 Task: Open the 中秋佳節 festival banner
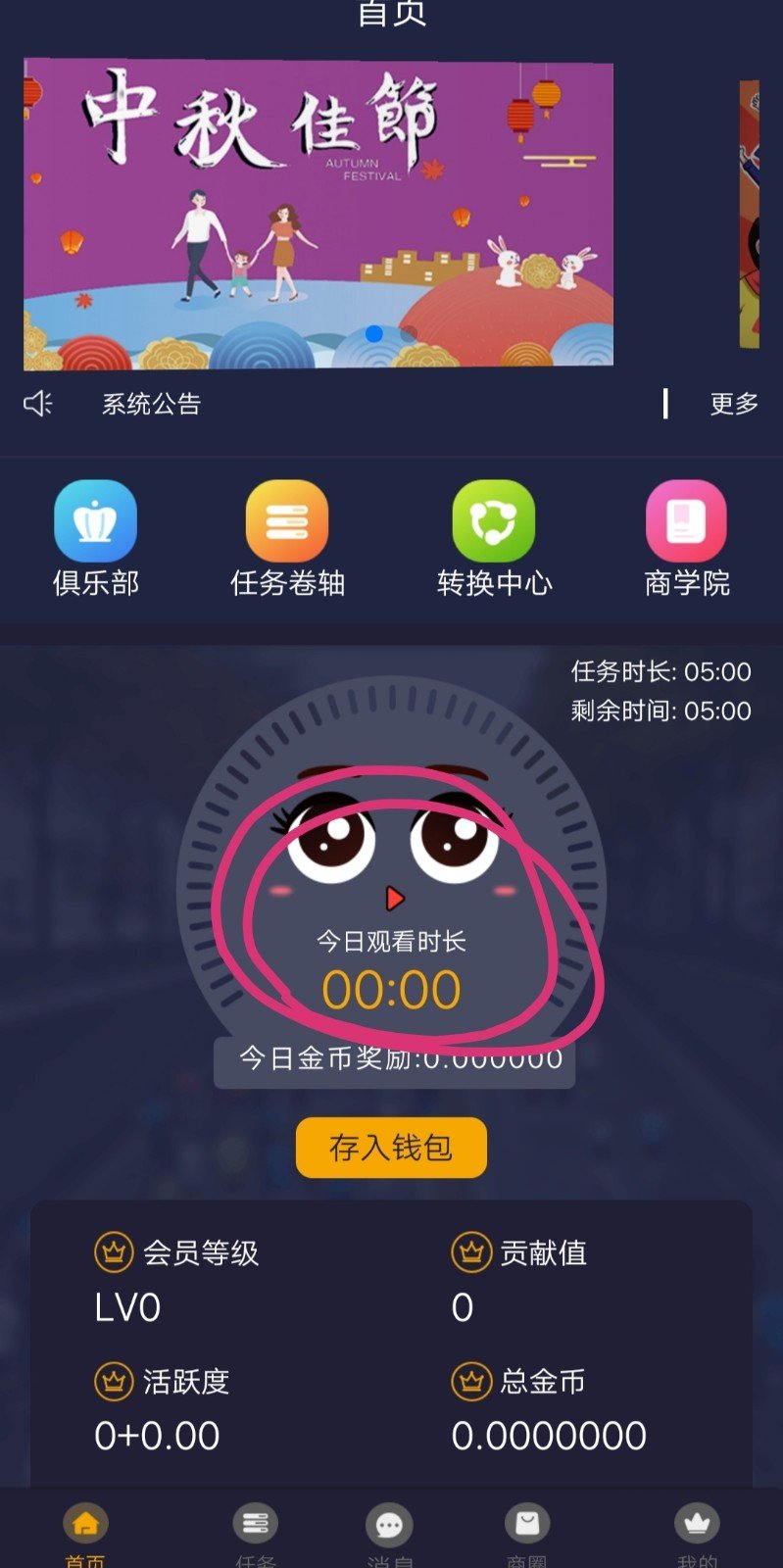point(318,211)
